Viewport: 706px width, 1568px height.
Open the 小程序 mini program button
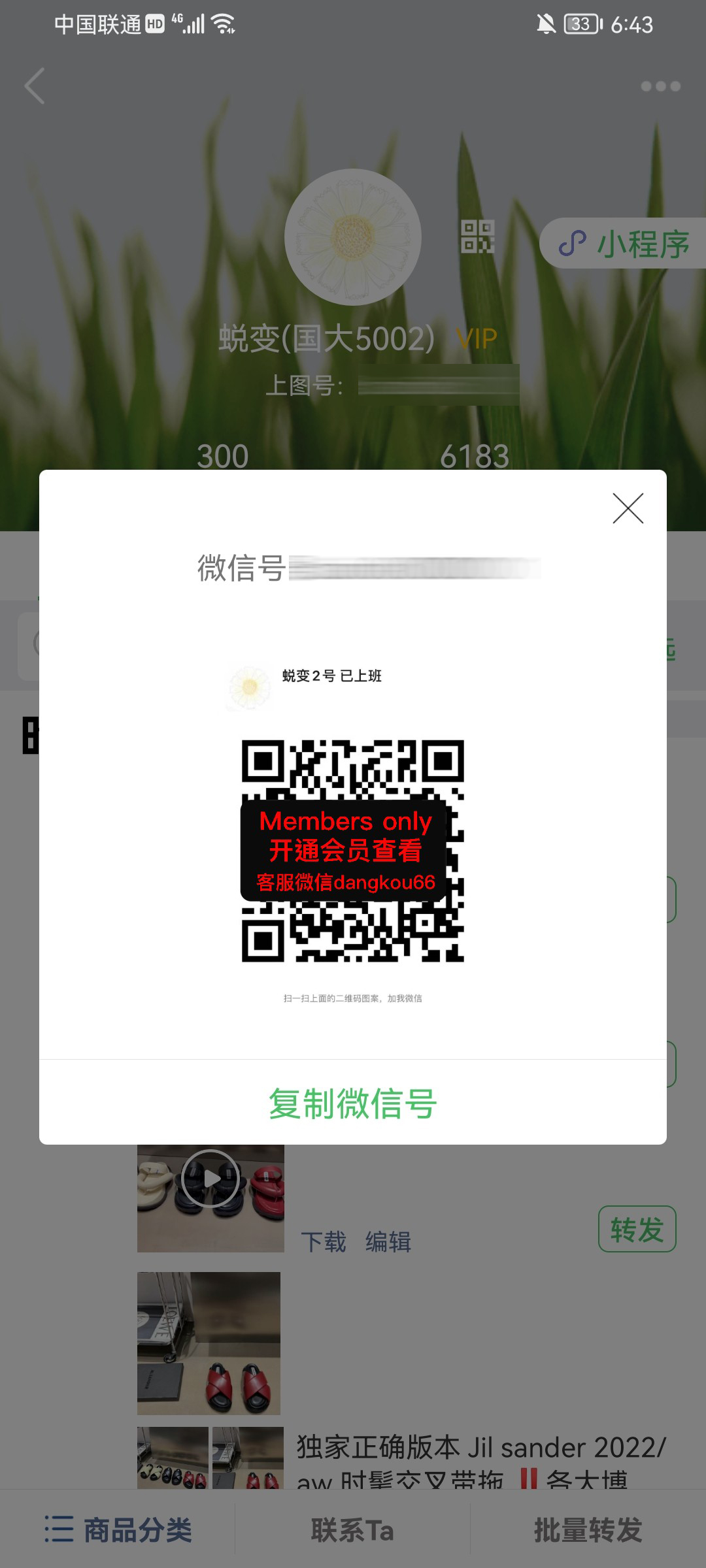pyautogui.click(x=623, y=244)
